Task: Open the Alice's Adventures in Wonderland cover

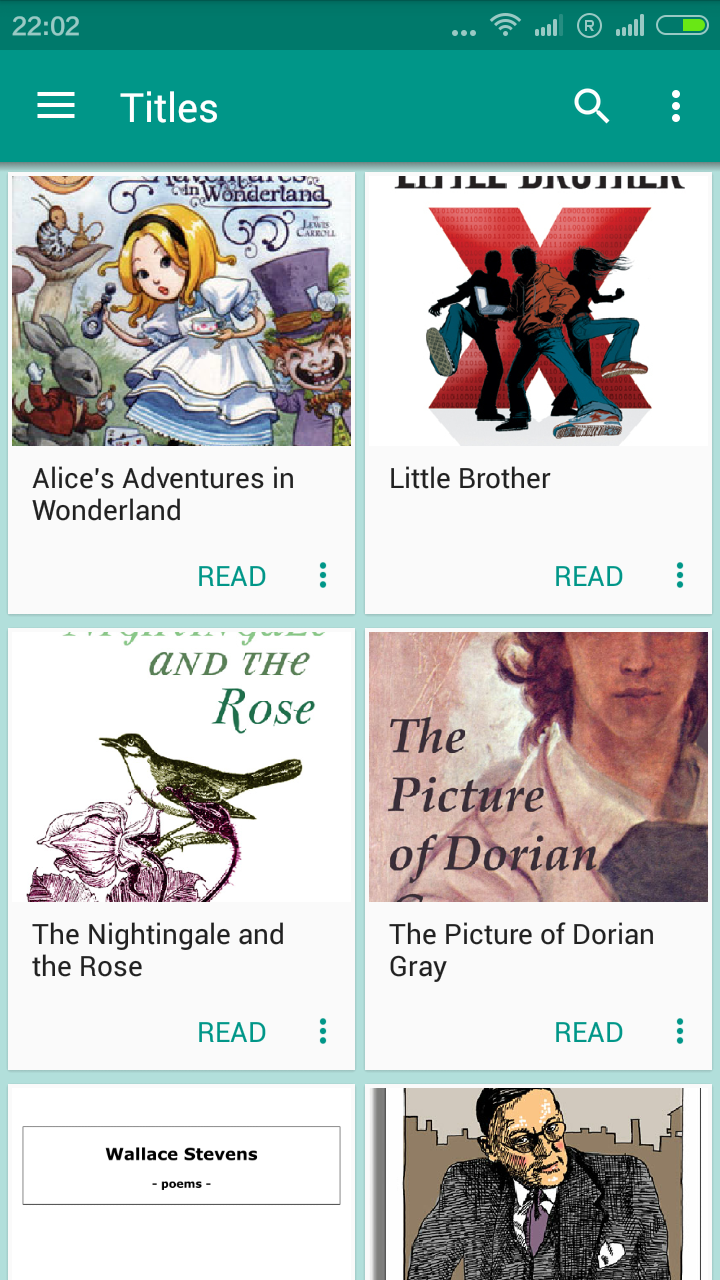Action: coord(181,310)
